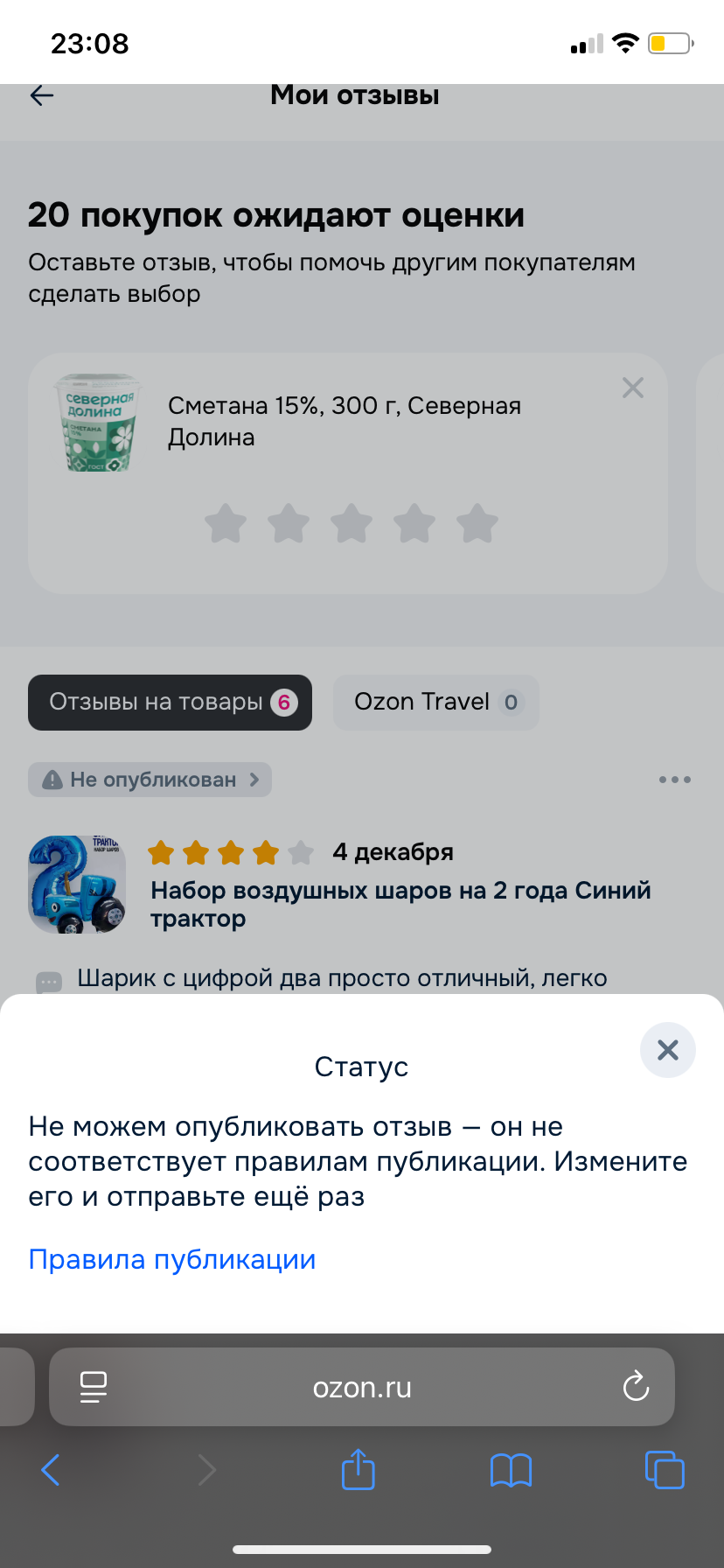Viewport: 724px width, 1568px height.
Task: Switch to the Ozon Travel tab
Action: pos(435,703)
